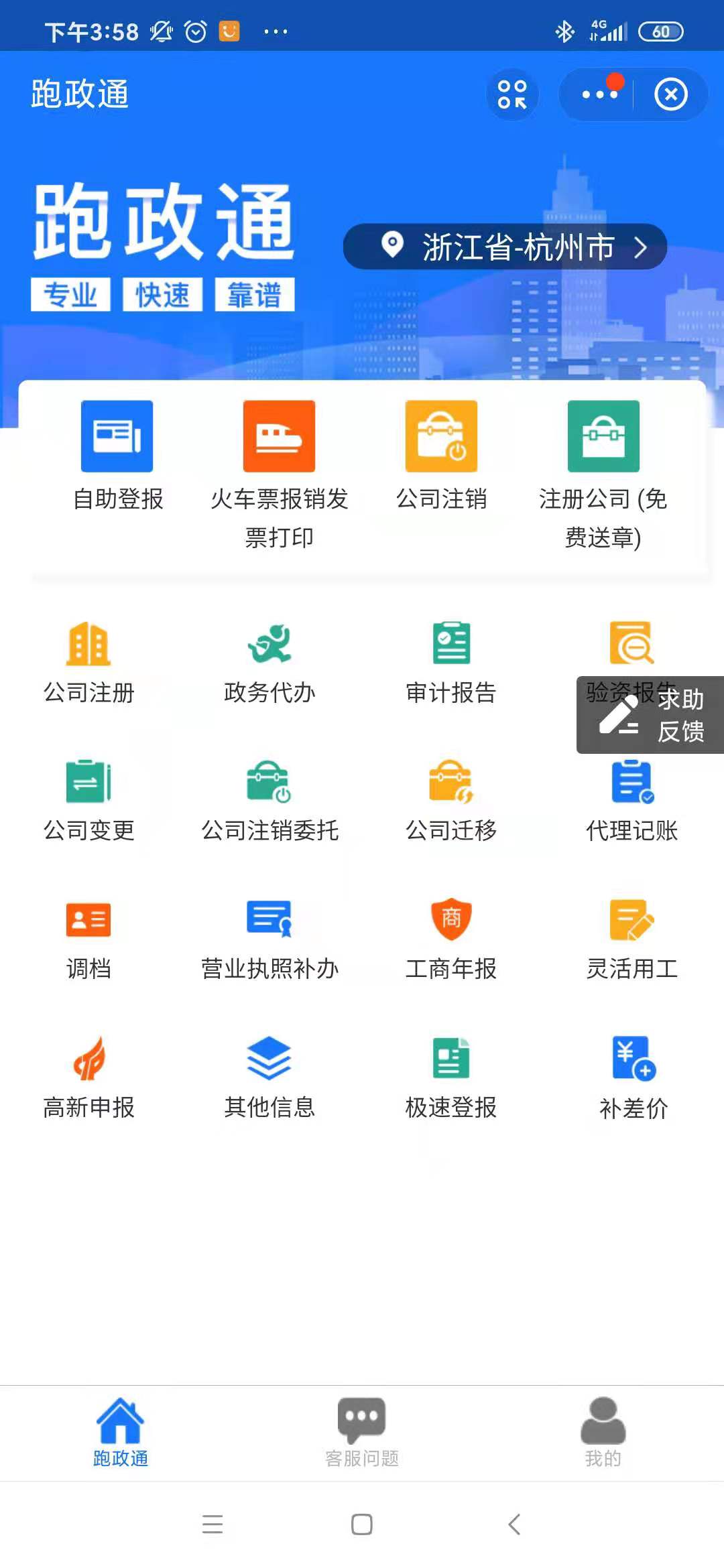Expand the 浙江省-杭州市 location selector
Image resolution: width=724 pixels, height=1568 pixels.
click(x=505, y=247)
